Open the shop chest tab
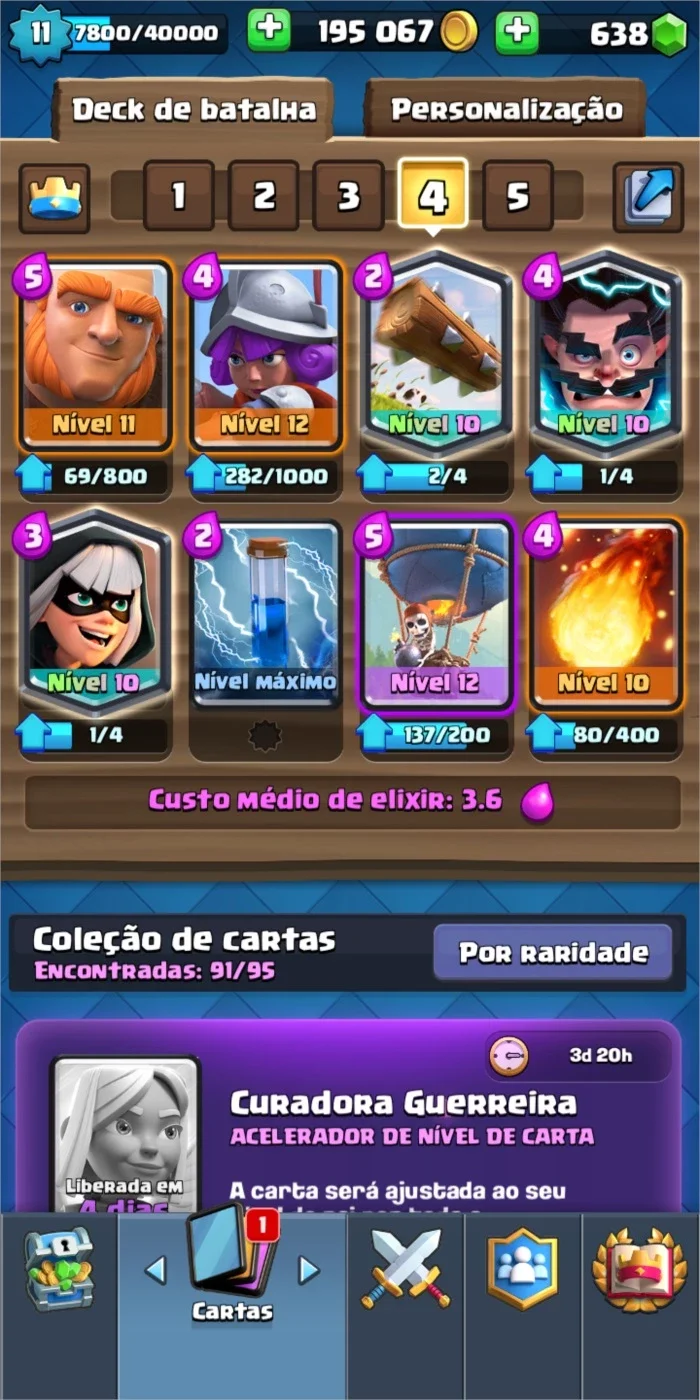 point(59,1268)
